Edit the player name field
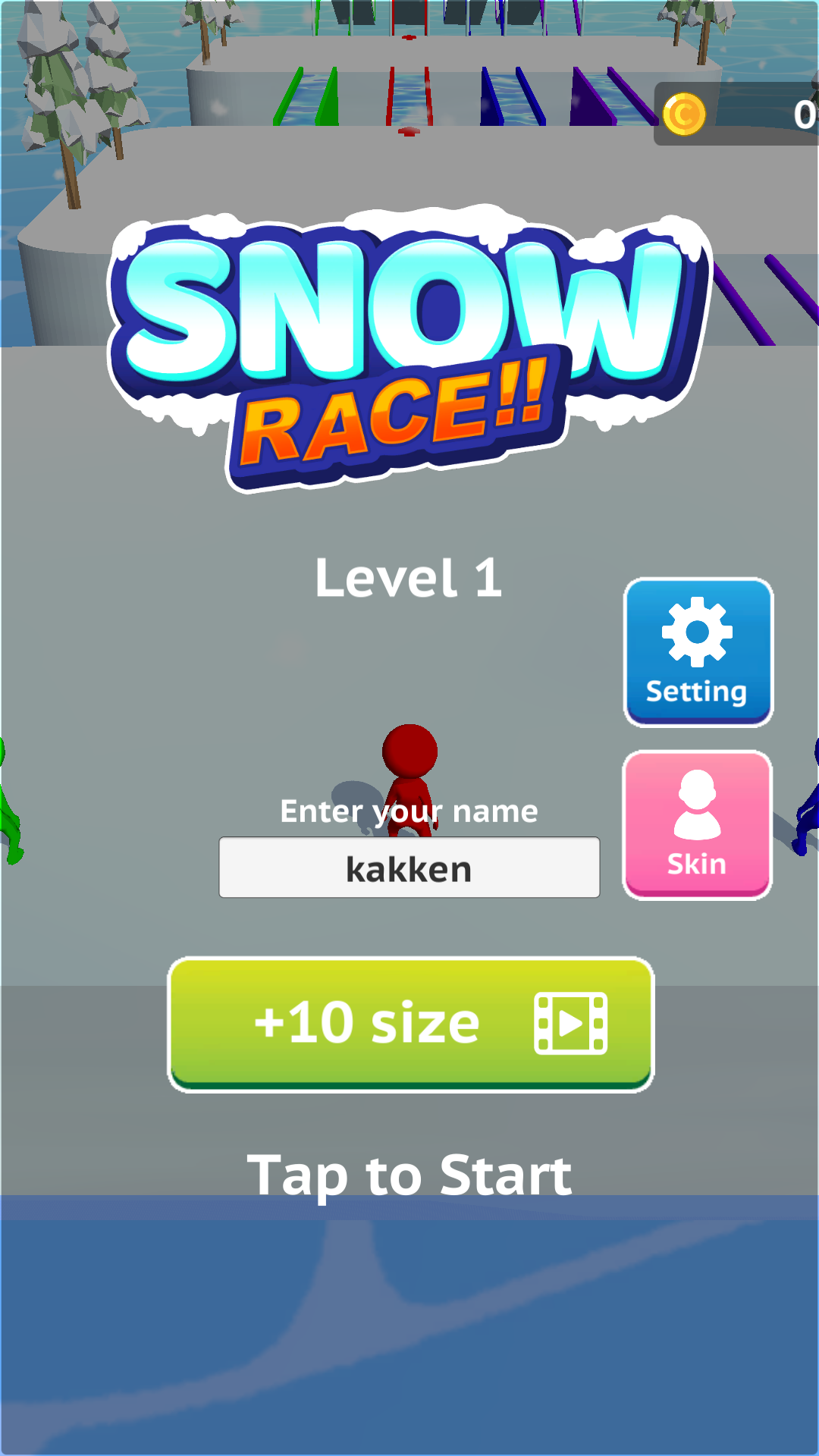The width and height of the screenshot is (819, 1456). 409,868
